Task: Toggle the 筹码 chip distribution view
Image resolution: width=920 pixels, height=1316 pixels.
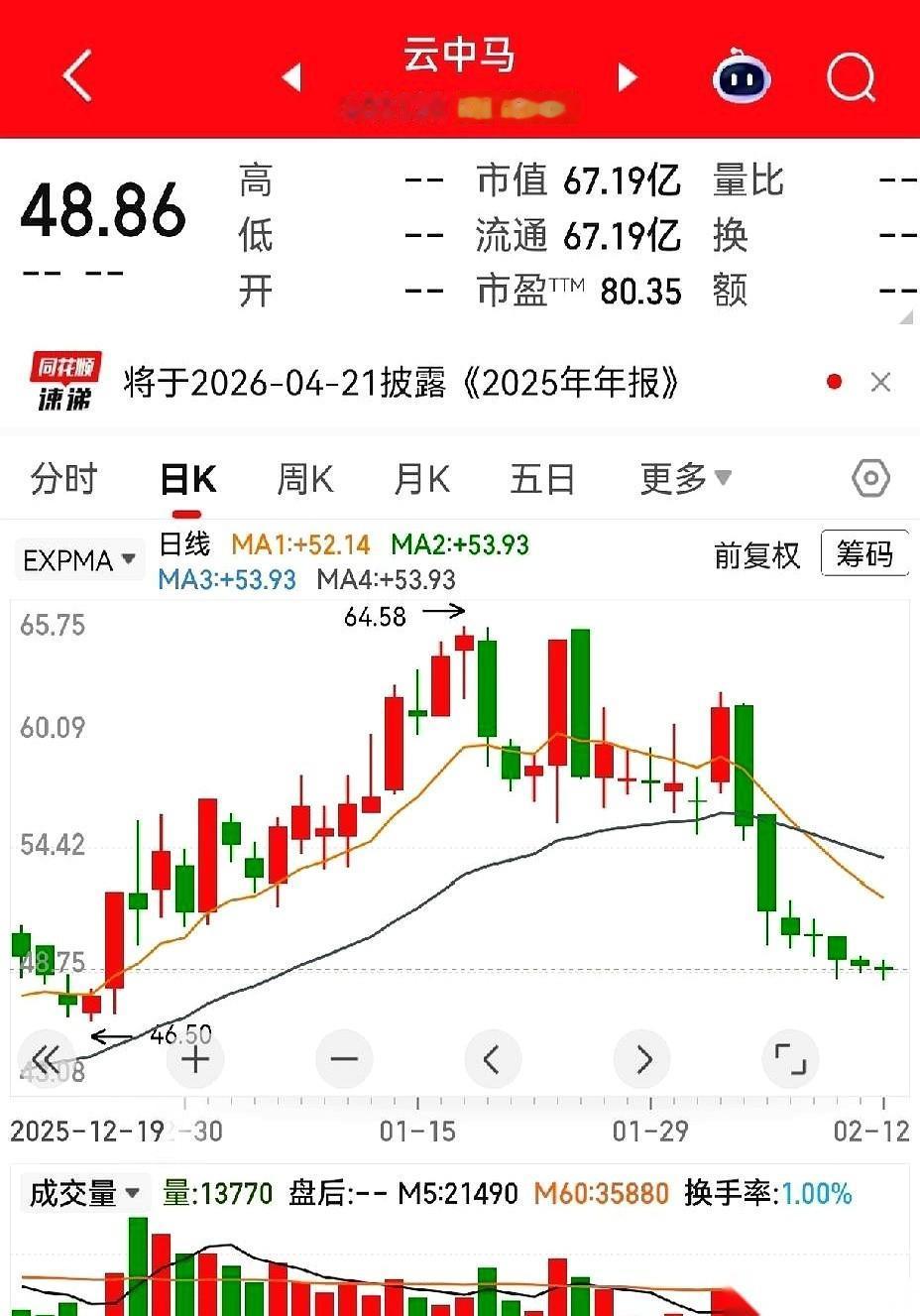Action: click(x=864, y=553)
